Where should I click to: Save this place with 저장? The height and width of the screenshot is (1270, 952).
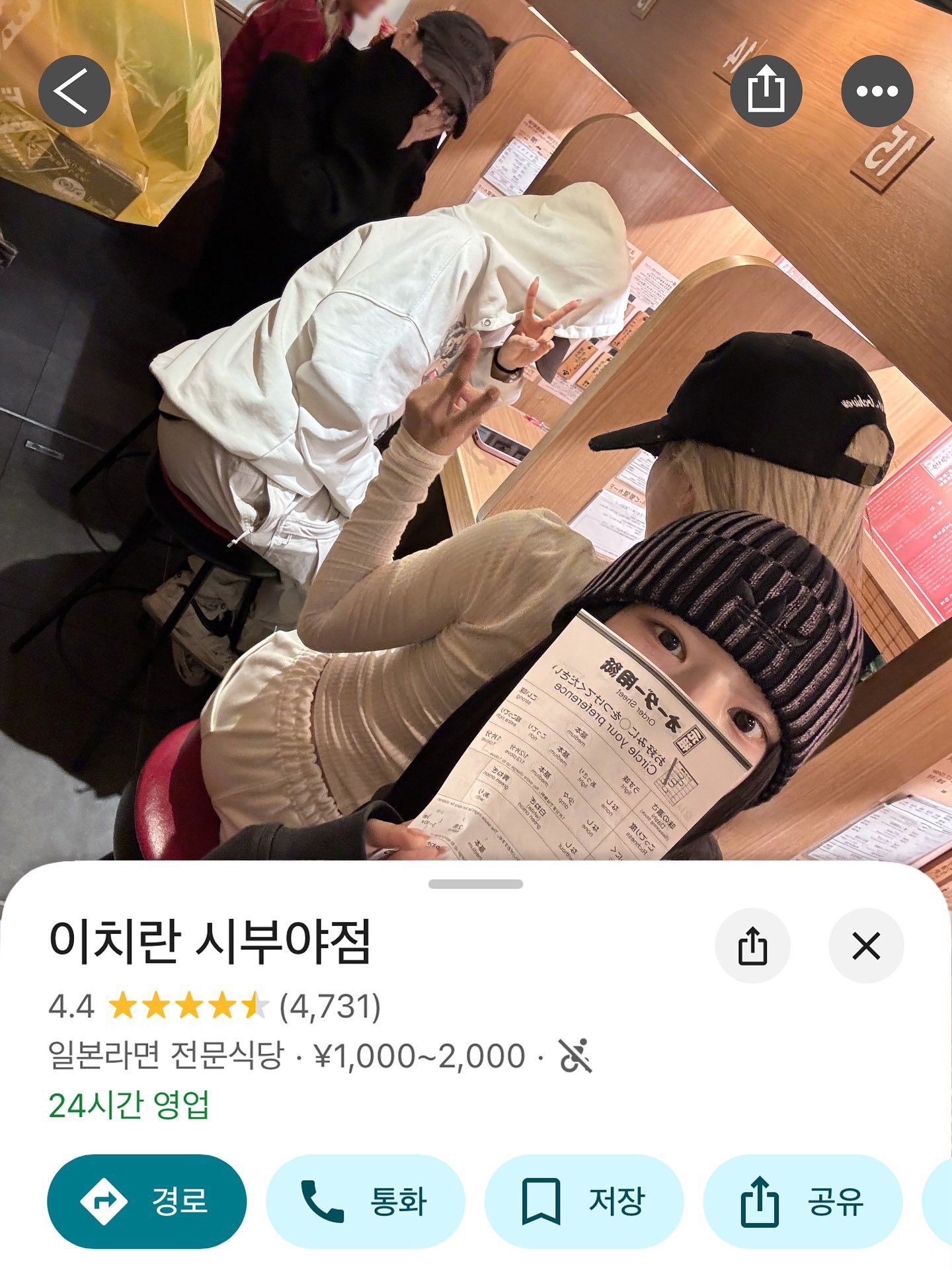(584, 1201)
